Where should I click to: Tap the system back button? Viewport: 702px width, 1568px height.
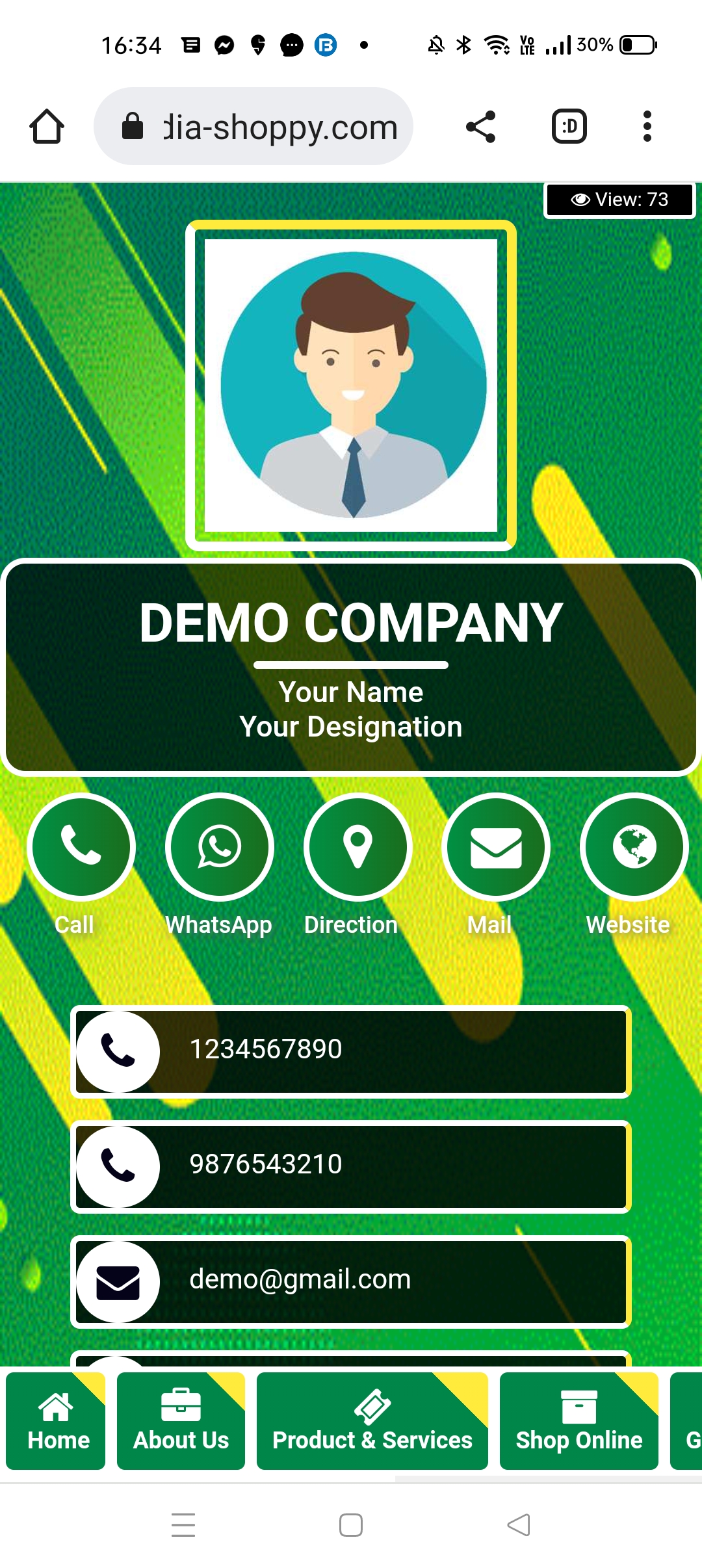coord(519,1524)
